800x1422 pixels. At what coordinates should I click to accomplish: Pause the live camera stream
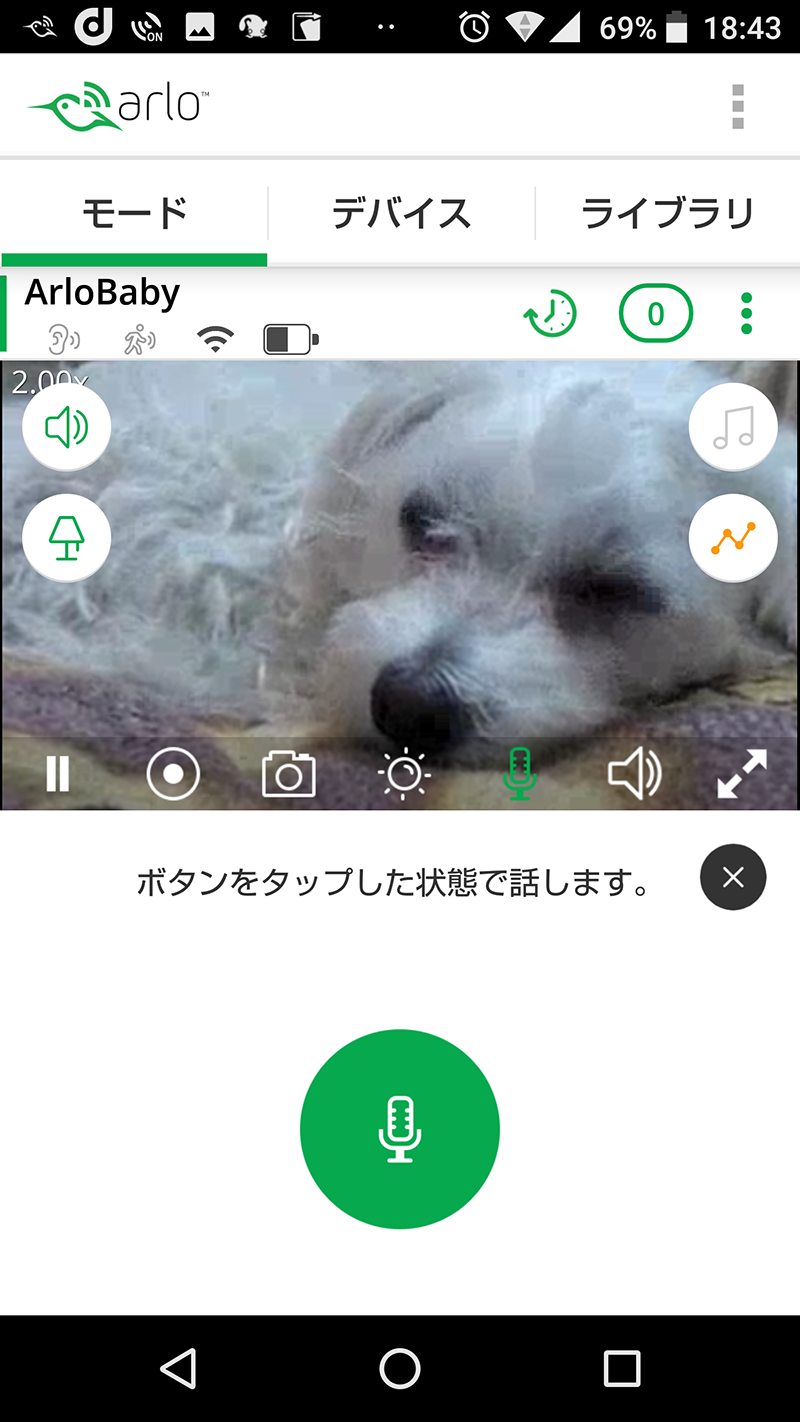tap(58, 774)
